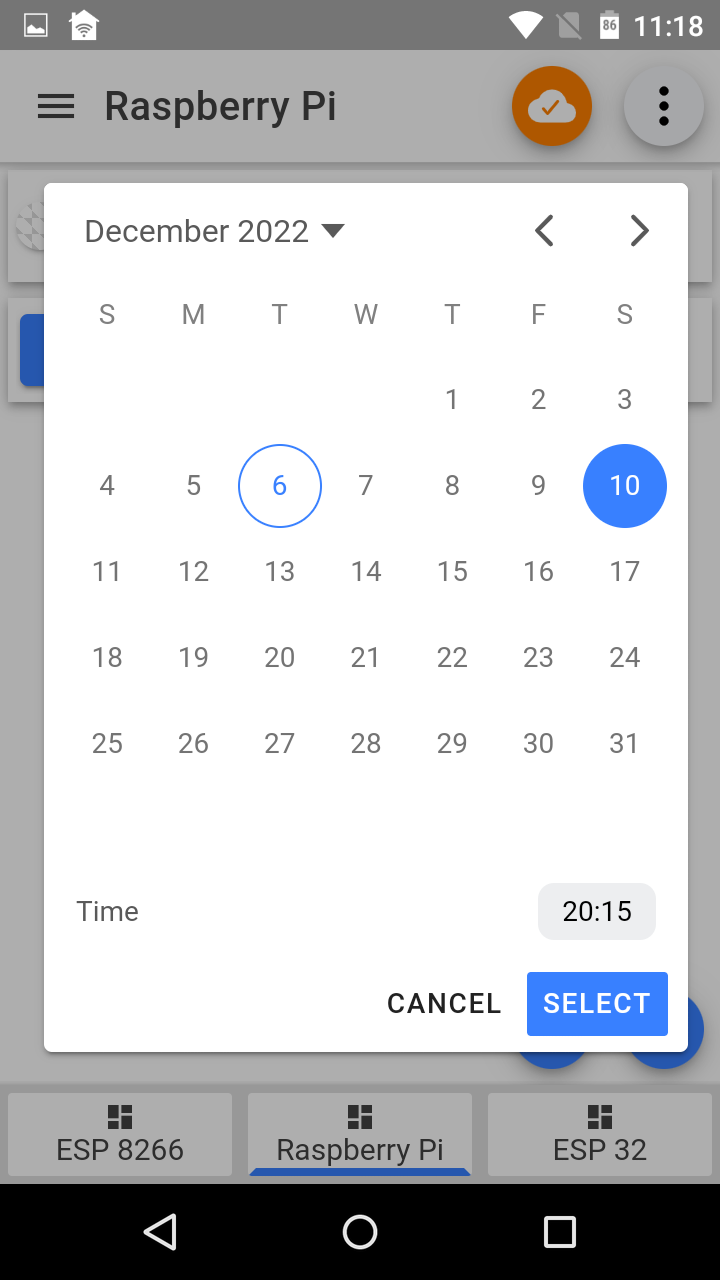Choose December 20 as the date
720x1280 pixels.
tap(280, 658)
